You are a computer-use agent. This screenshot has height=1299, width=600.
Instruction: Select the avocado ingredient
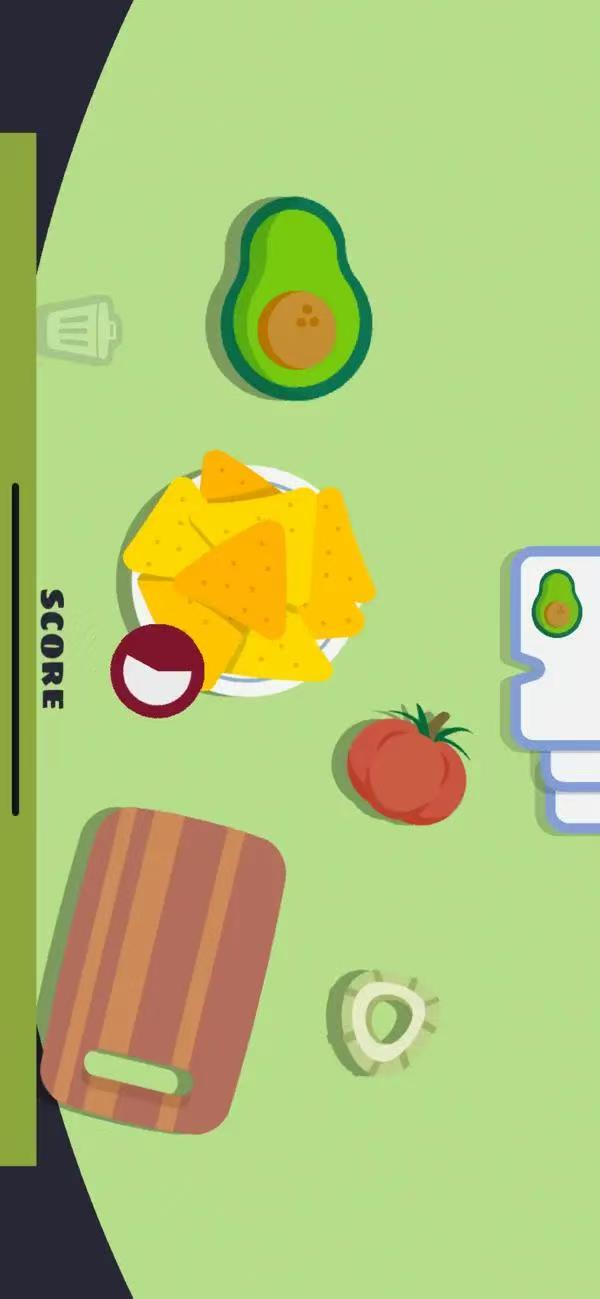point(296,300)
